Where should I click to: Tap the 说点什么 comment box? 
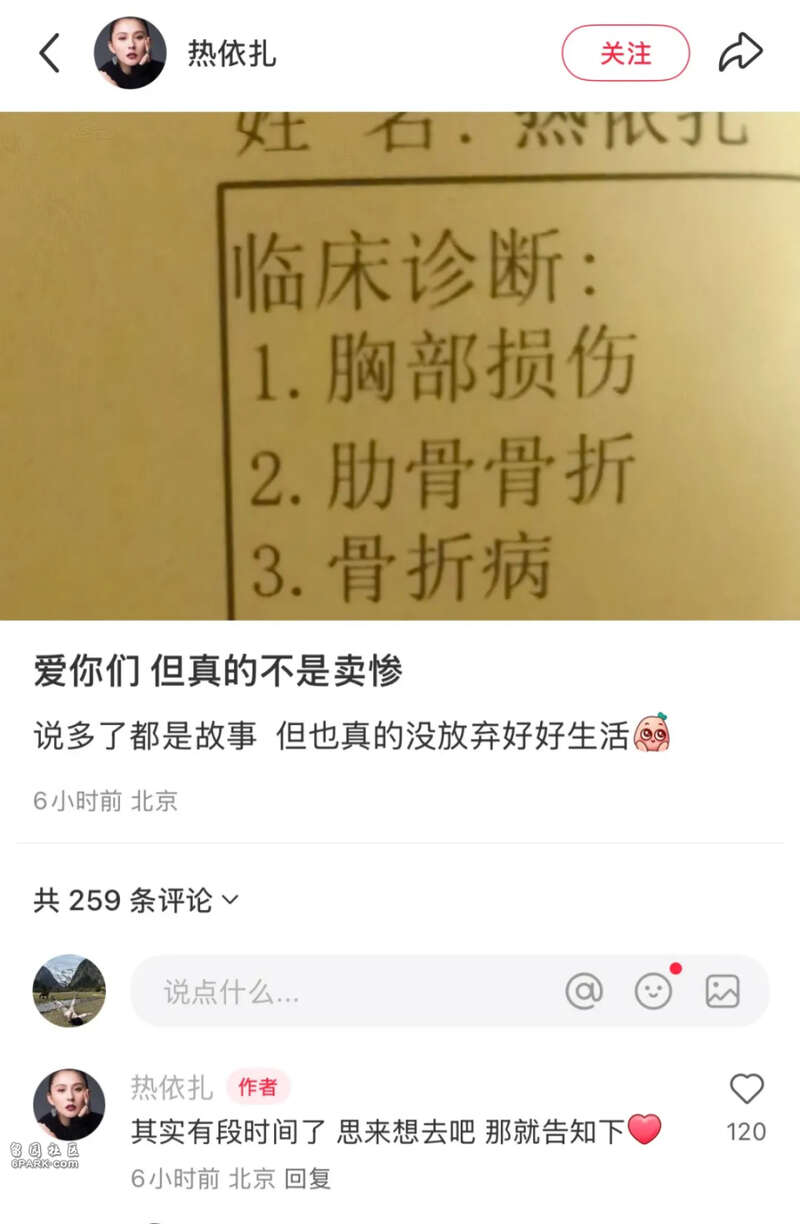click(340, 991)
